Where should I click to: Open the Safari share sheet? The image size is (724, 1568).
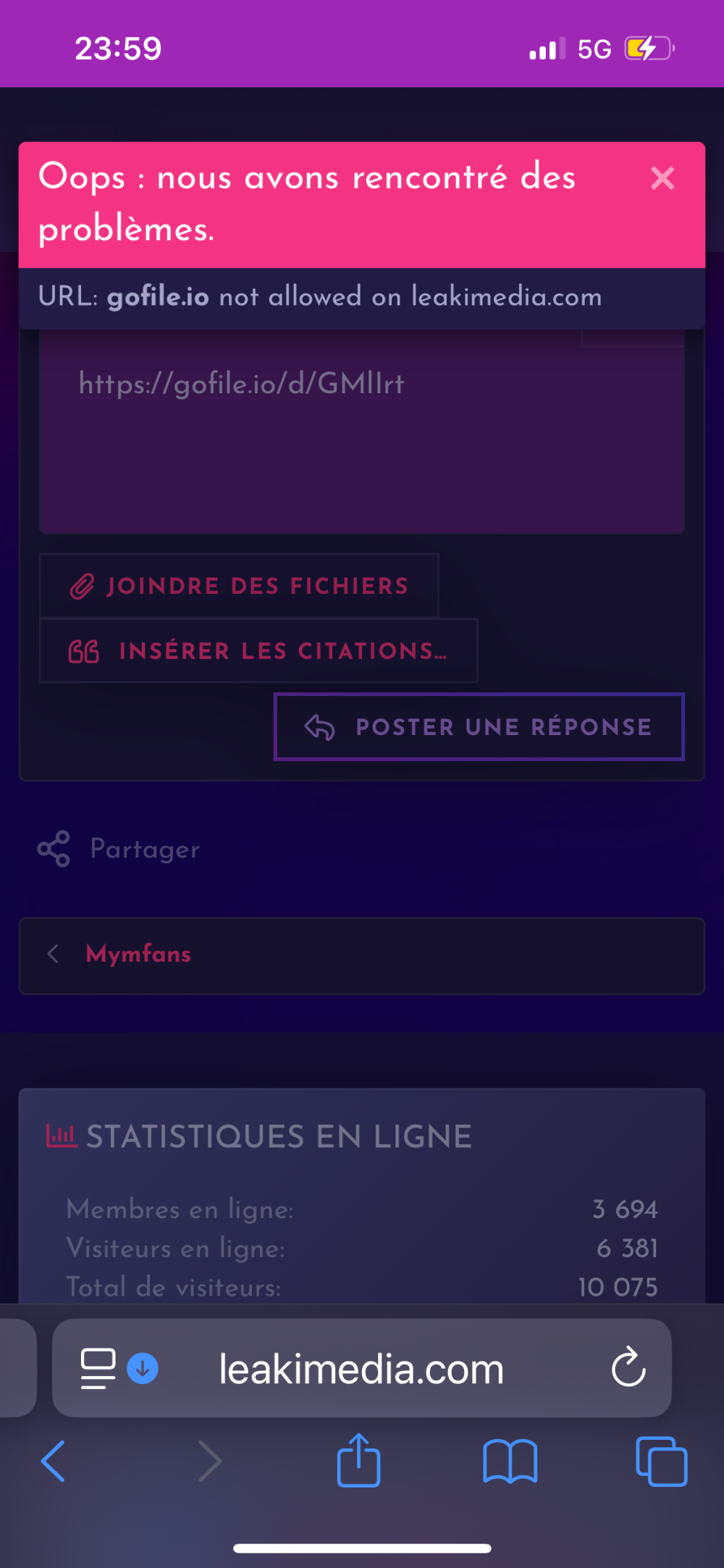[x=358, y=1461]
